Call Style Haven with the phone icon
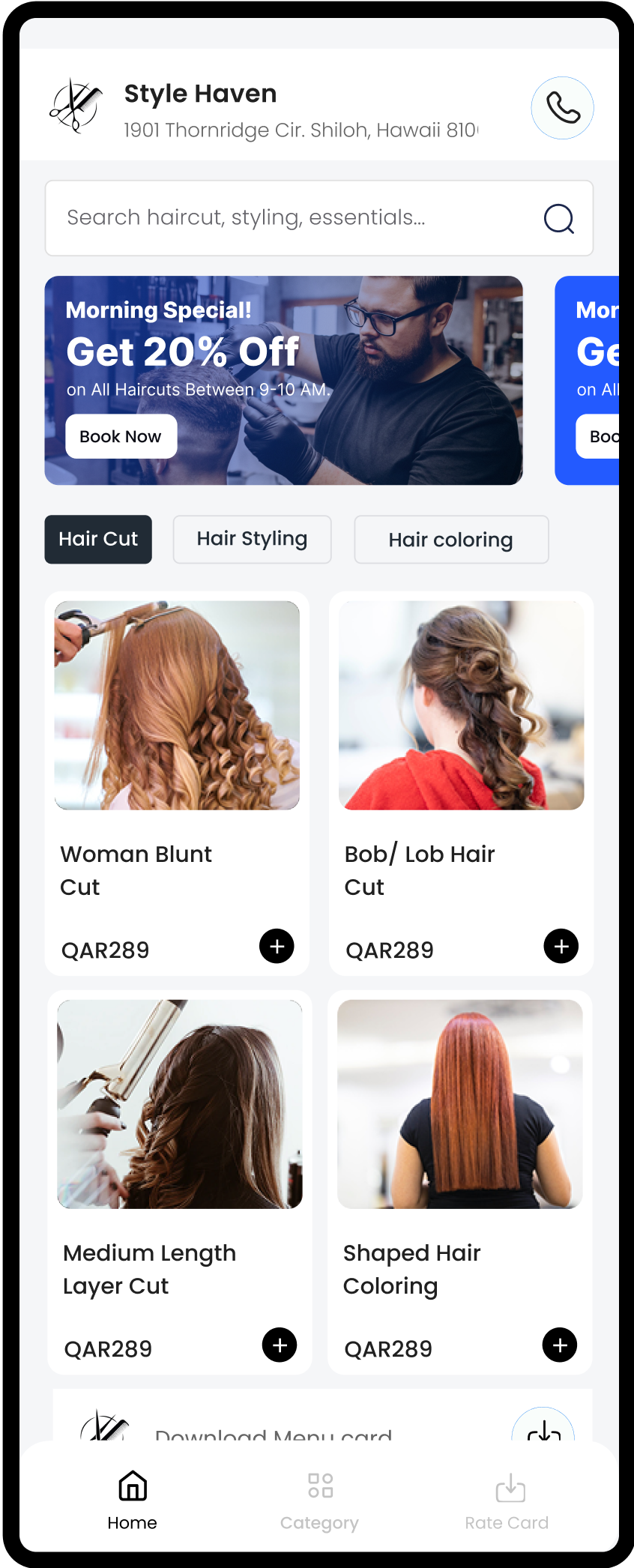The height and width of the screenshot is (1568, 634). point(562,108)
